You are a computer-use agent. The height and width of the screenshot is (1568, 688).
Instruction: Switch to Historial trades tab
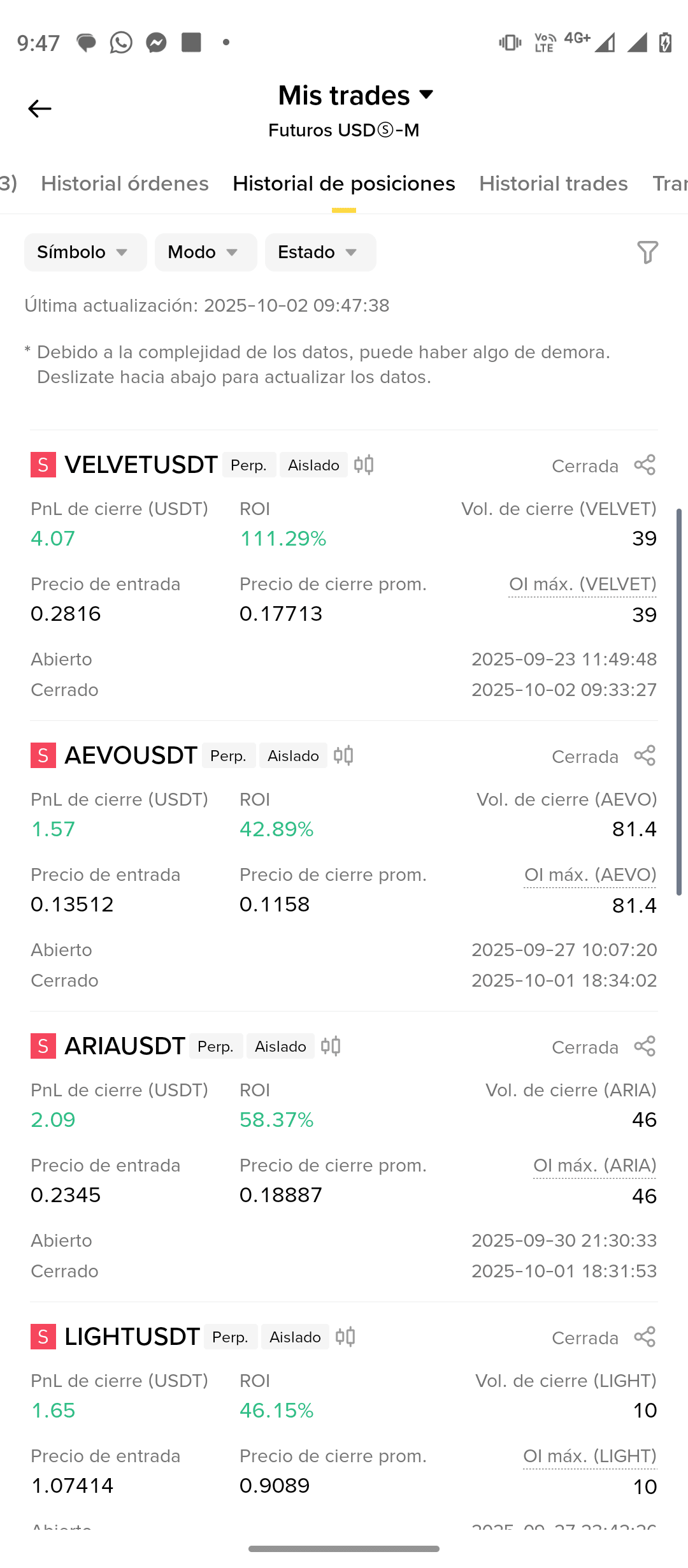[x=553, y=184]
